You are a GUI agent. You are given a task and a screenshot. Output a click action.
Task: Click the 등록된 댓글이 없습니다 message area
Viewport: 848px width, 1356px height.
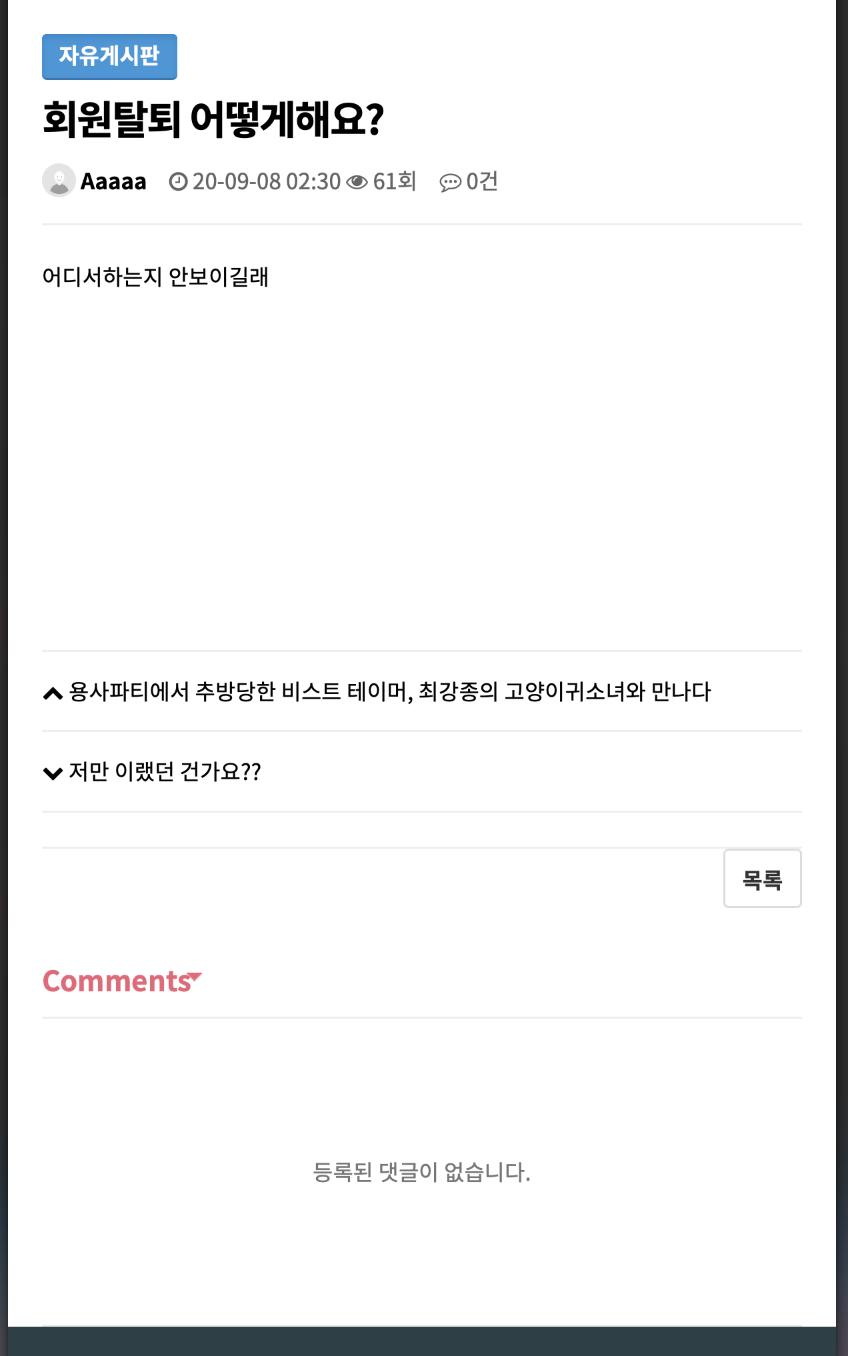pyautogui.click(x=424, y=1172)
